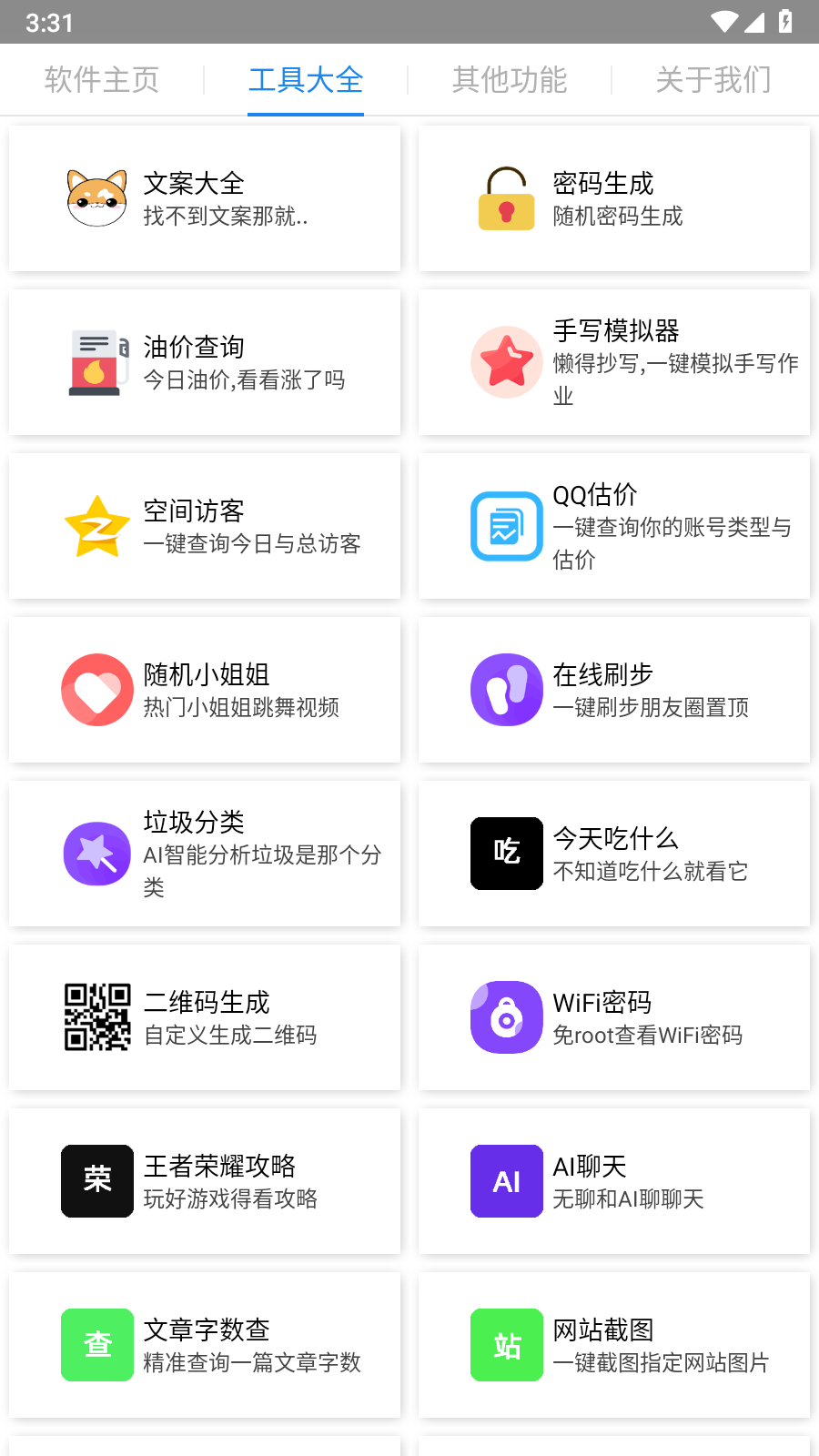Open the AI聊天 purple AI icon
Screen dimensions: 819x1456
coord(506,1181)
